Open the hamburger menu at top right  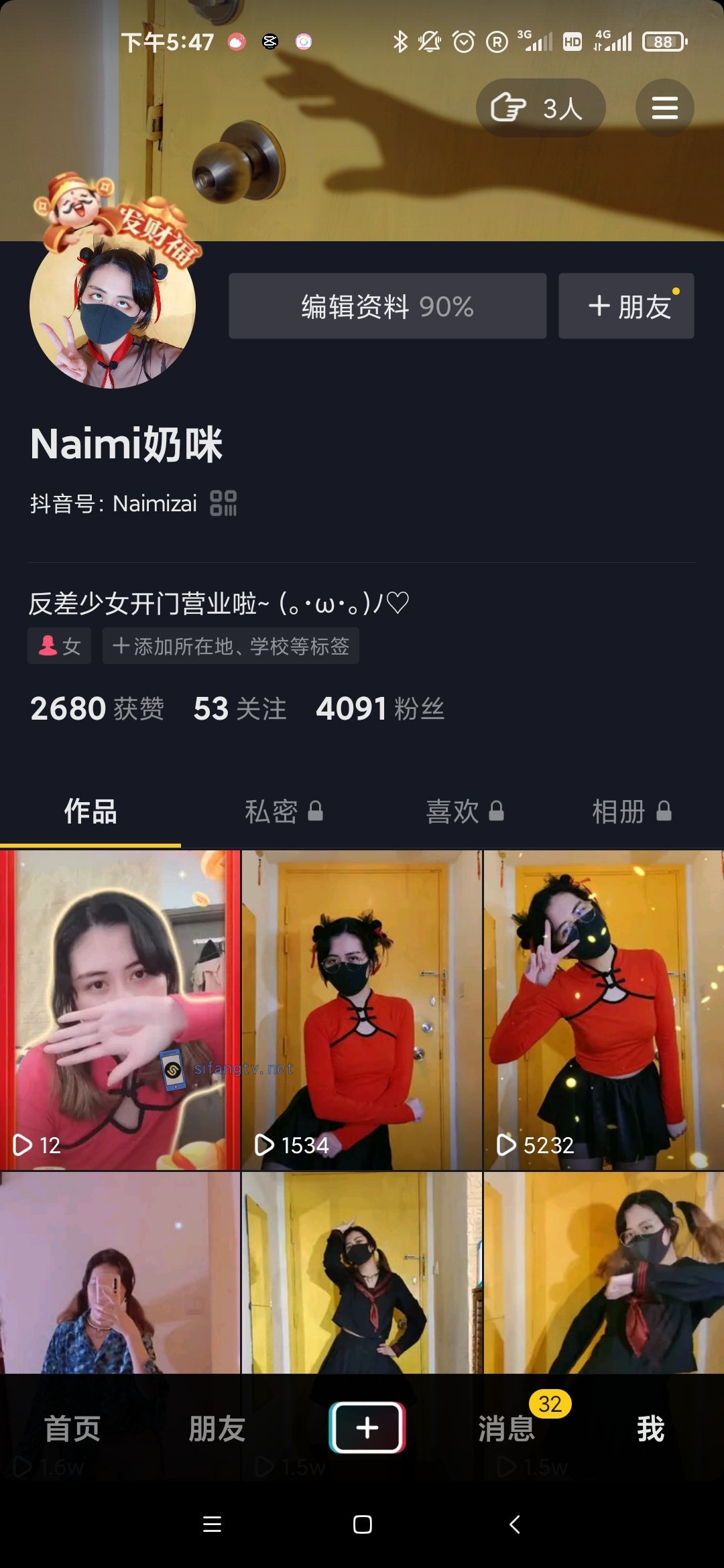point(664,108)
